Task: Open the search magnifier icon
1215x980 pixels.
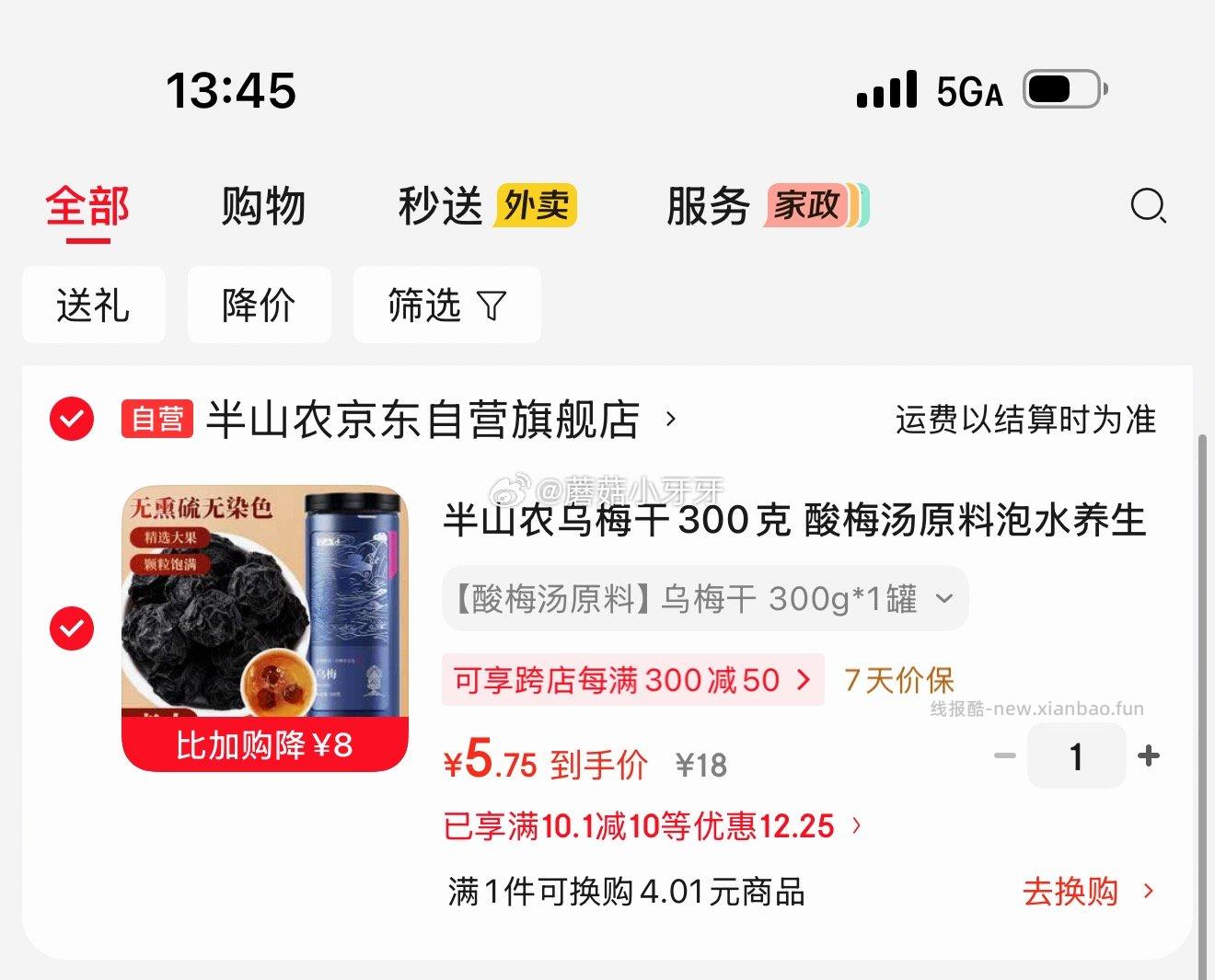Action: pyautogui.click(x=1148, y=206)
